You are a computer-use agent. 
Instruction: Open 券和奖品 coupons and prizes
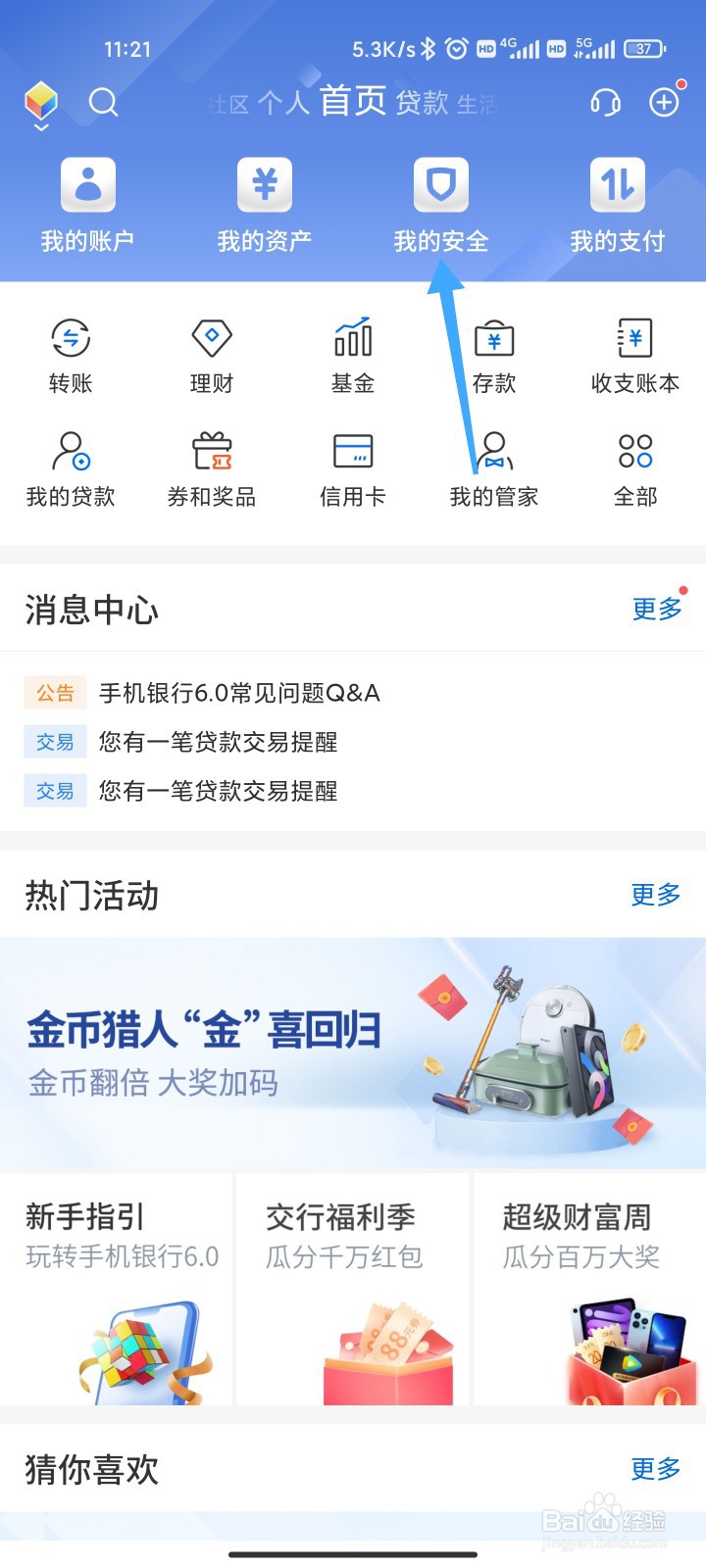coord(211,465)
